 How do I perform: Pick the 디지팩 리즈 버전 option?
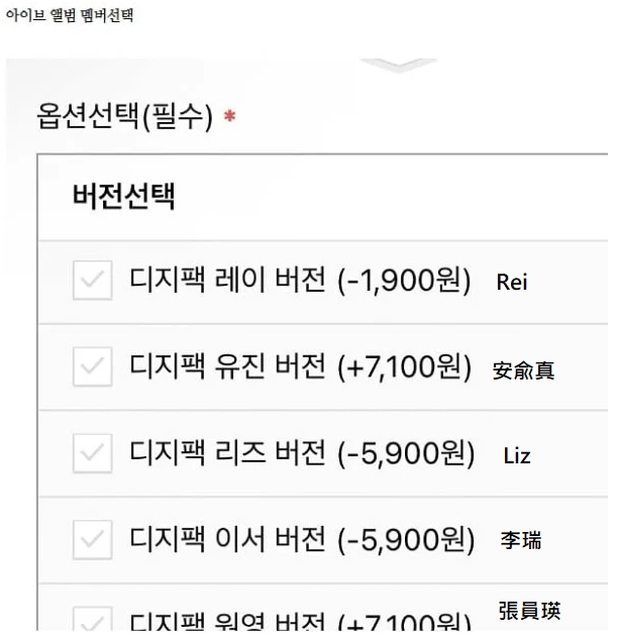point(92,455)
